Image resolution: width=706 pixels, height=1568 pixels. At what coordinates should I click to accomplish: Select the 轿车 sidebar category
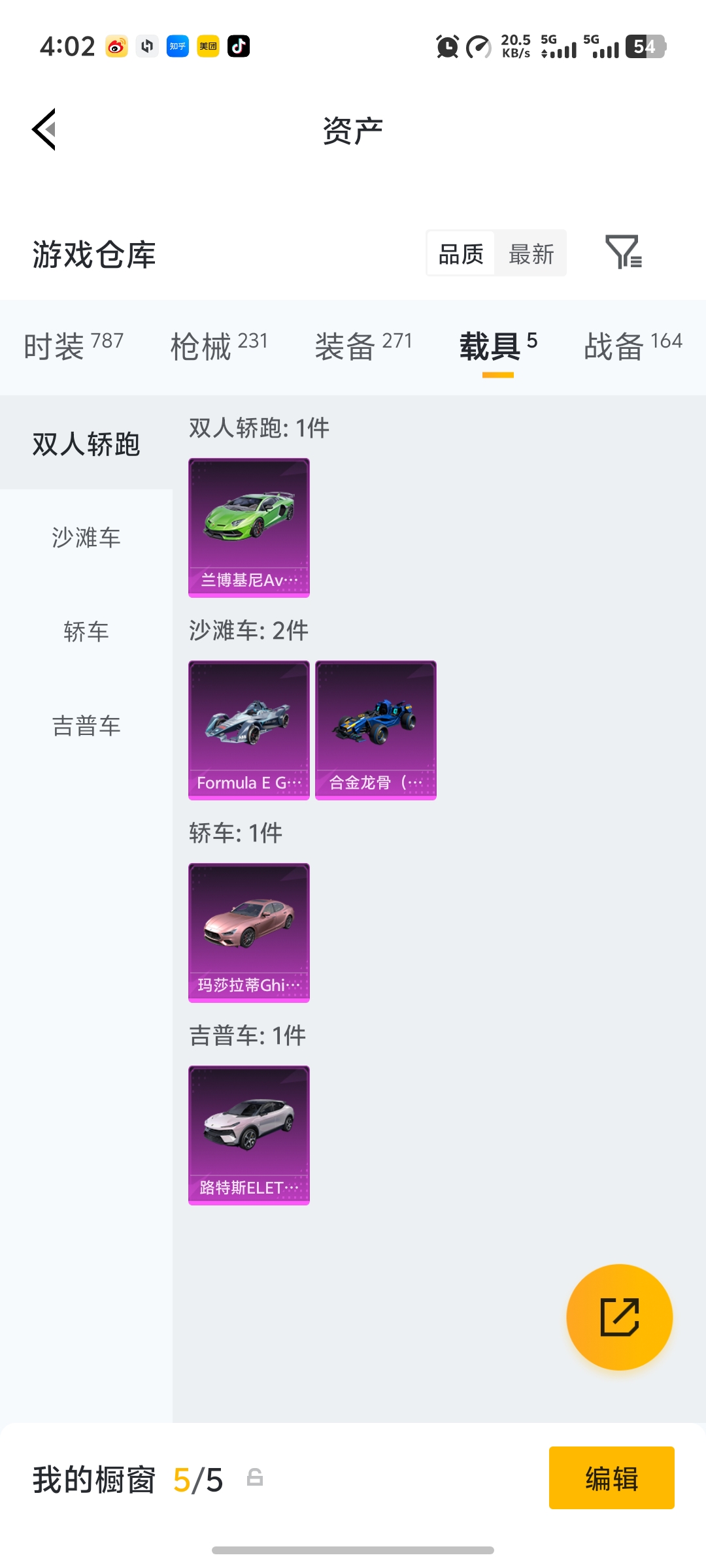tap(86, 632)
